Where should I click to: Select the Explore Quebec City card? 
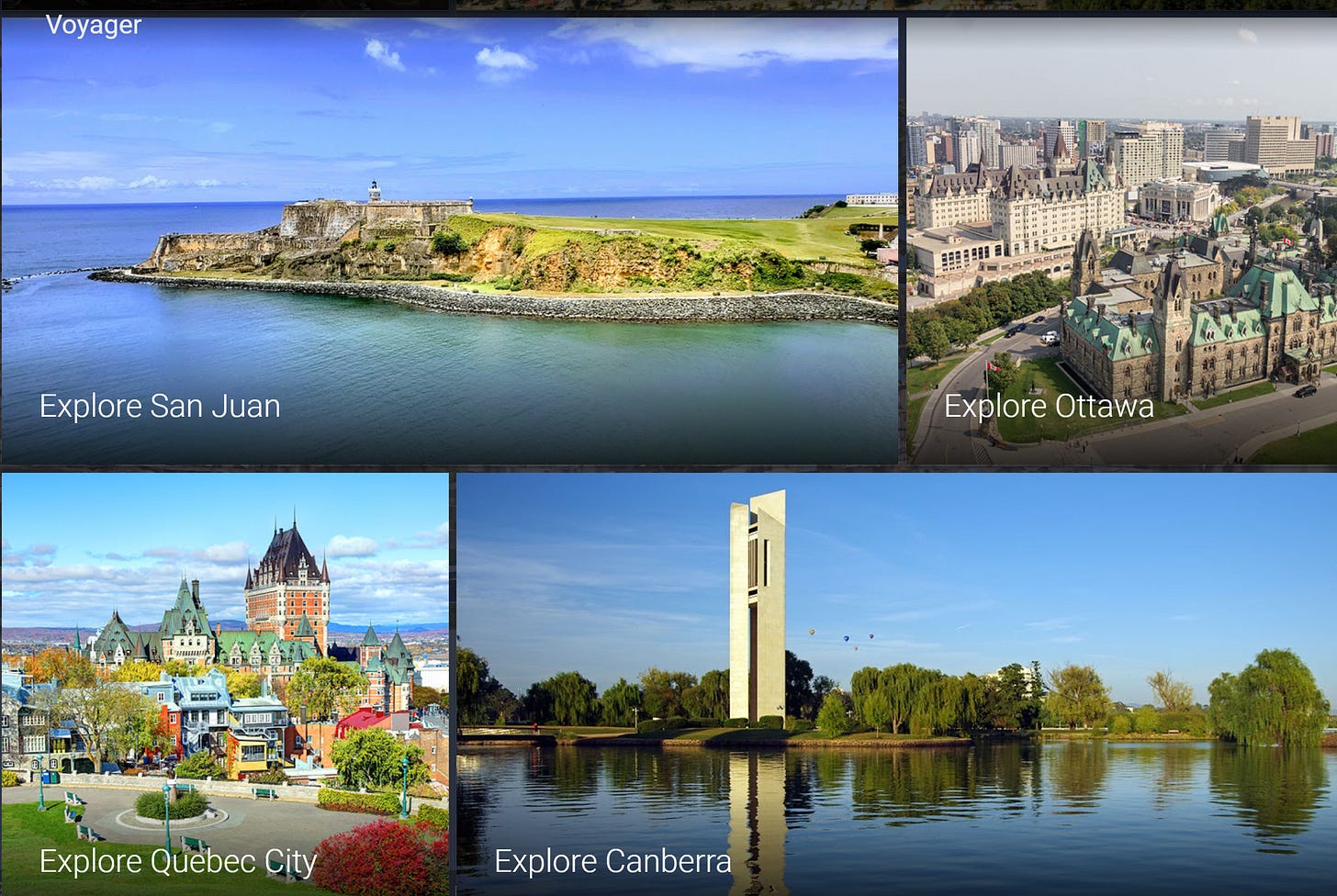[x=225, y=684]
